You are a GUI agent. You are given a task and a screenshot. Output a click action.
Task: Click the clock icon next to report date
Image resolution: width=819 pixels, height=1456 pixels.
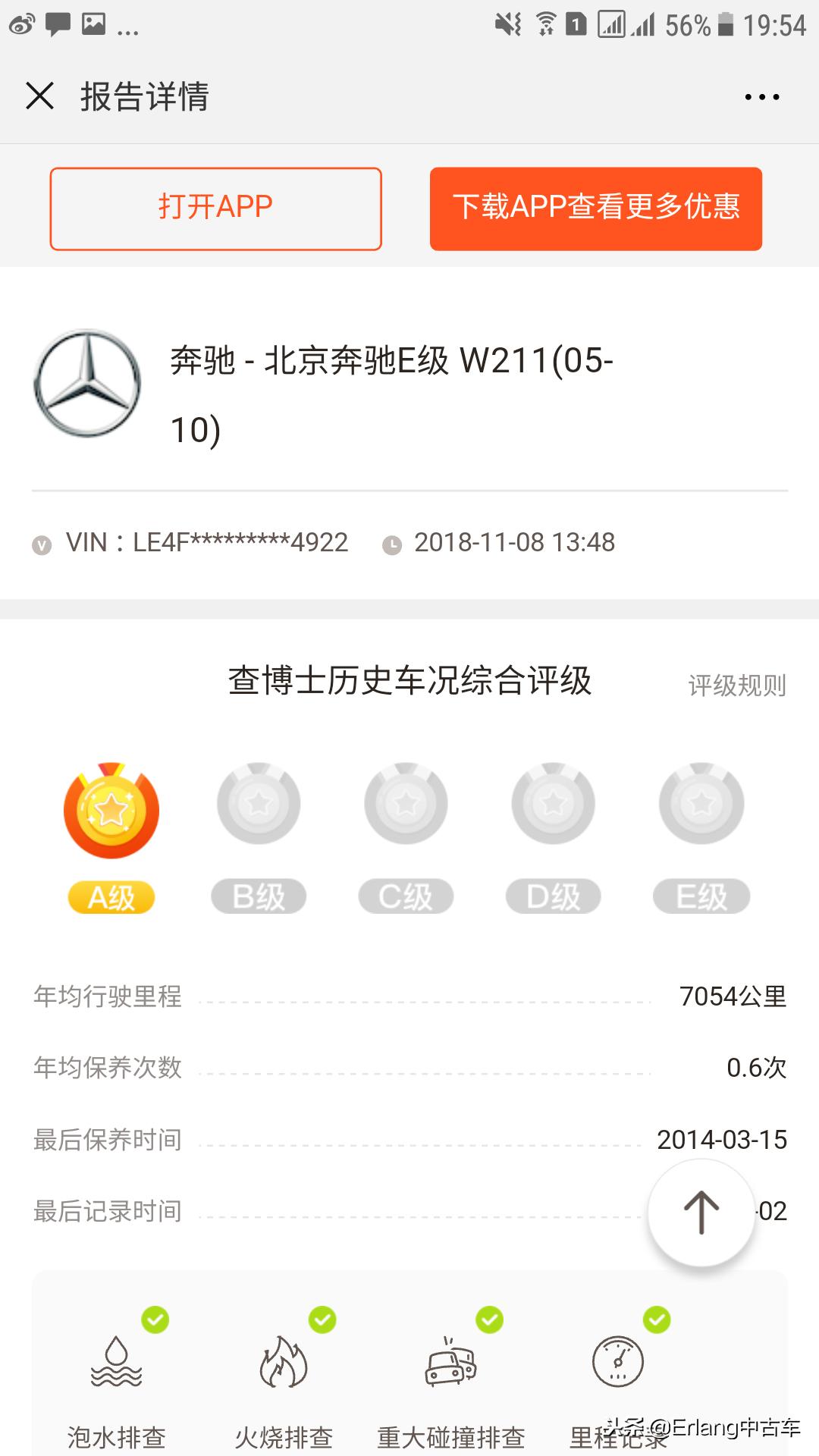coord(391,542)
